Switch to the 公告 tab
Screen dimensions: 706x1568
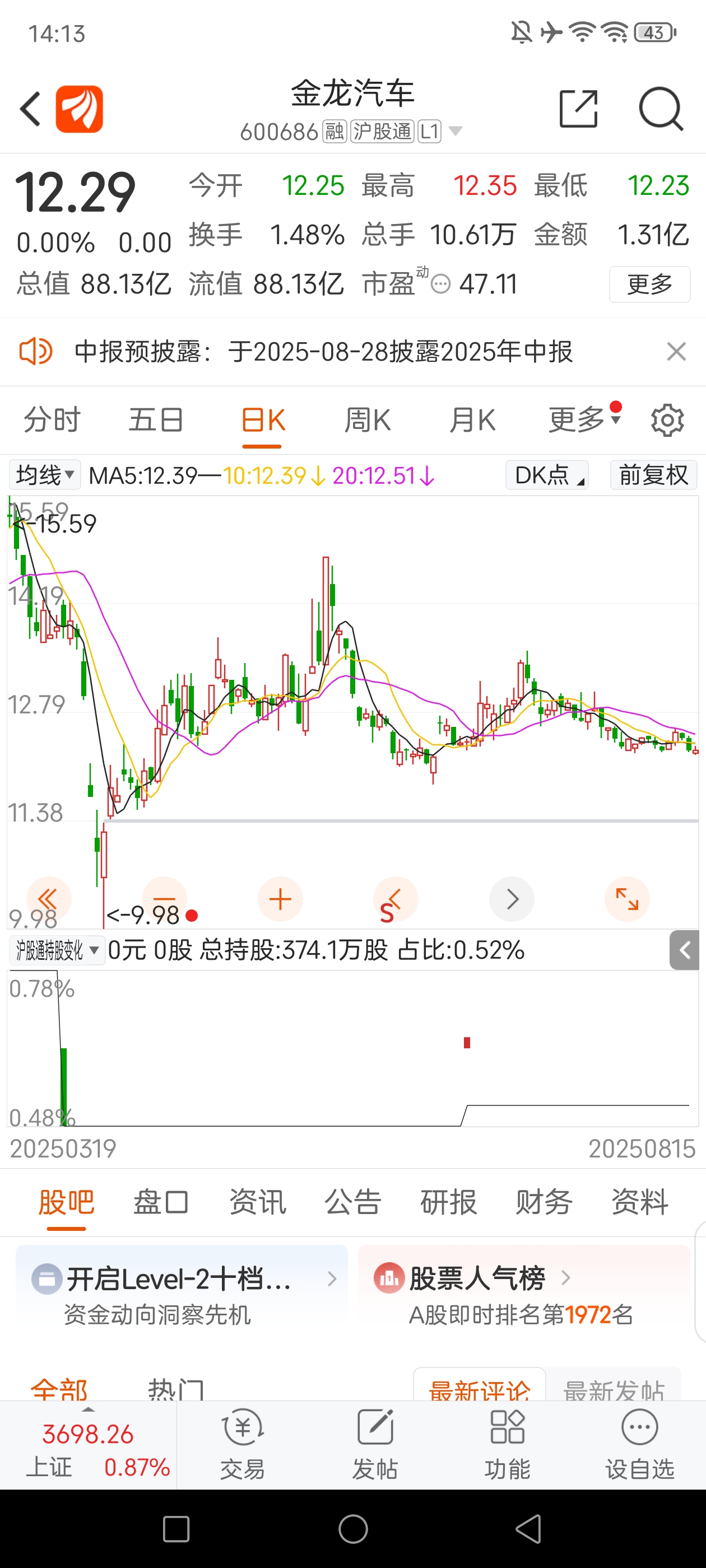coord(352,1202)
